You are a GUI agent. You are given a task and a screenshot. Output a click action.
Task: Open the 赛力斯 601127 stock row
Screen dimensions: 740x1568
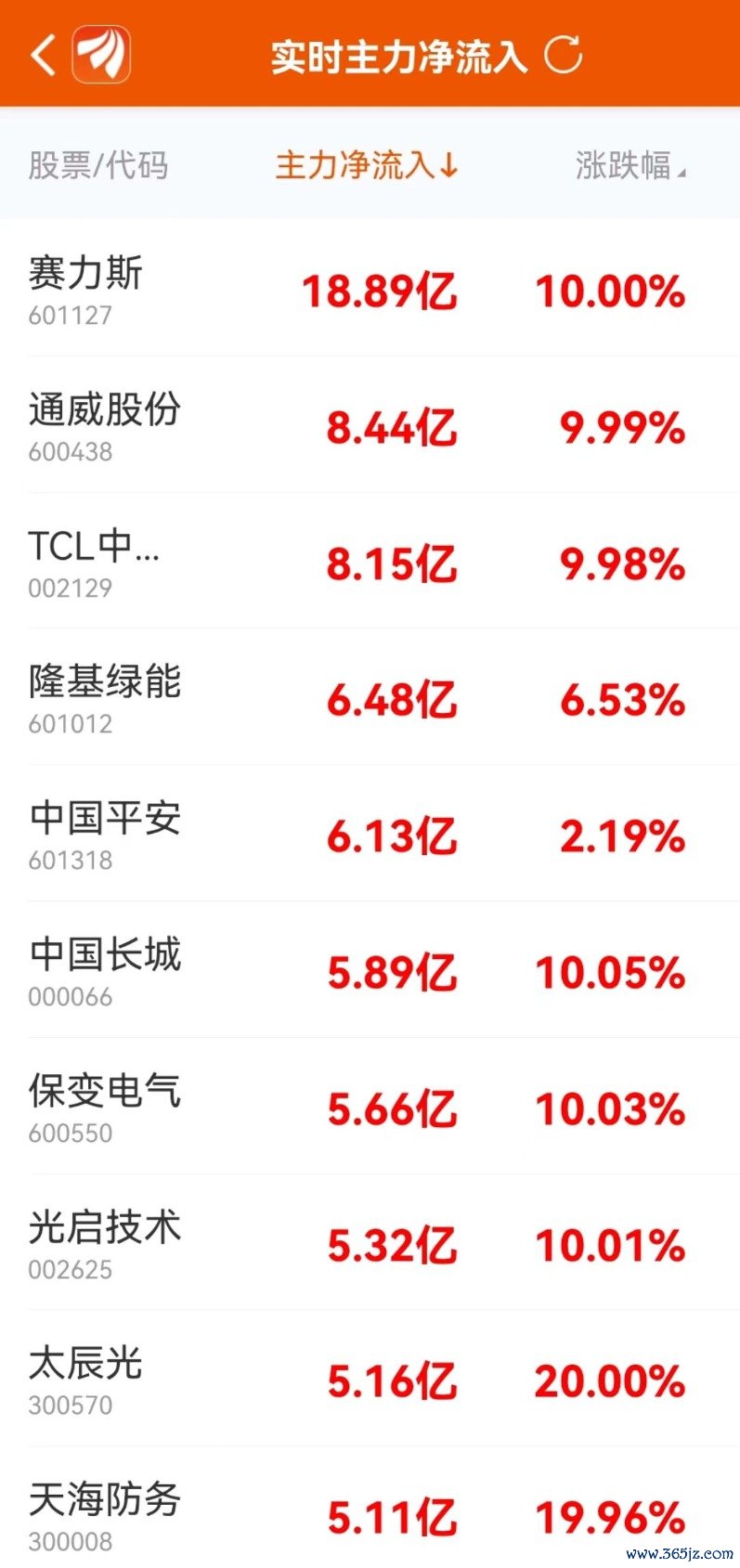pyautogui.click(x=370, y=289)
